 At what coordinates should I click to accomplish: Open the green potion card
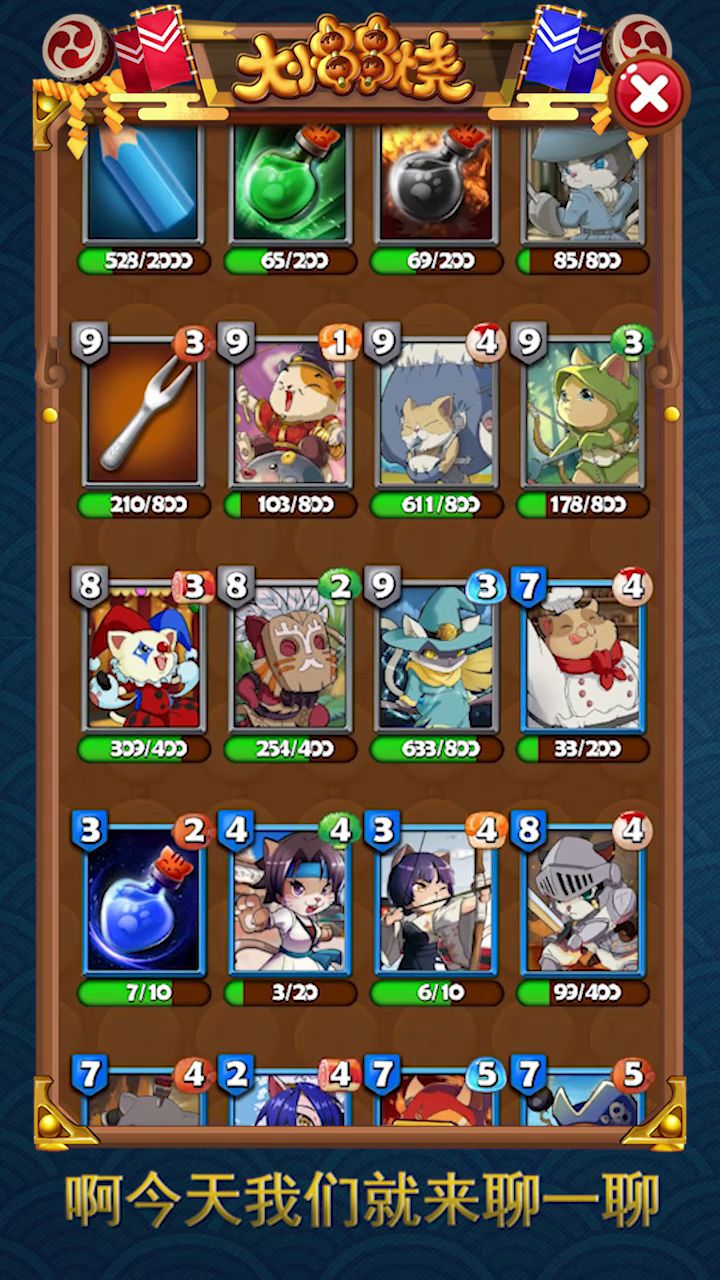click(x=290, y=185)
